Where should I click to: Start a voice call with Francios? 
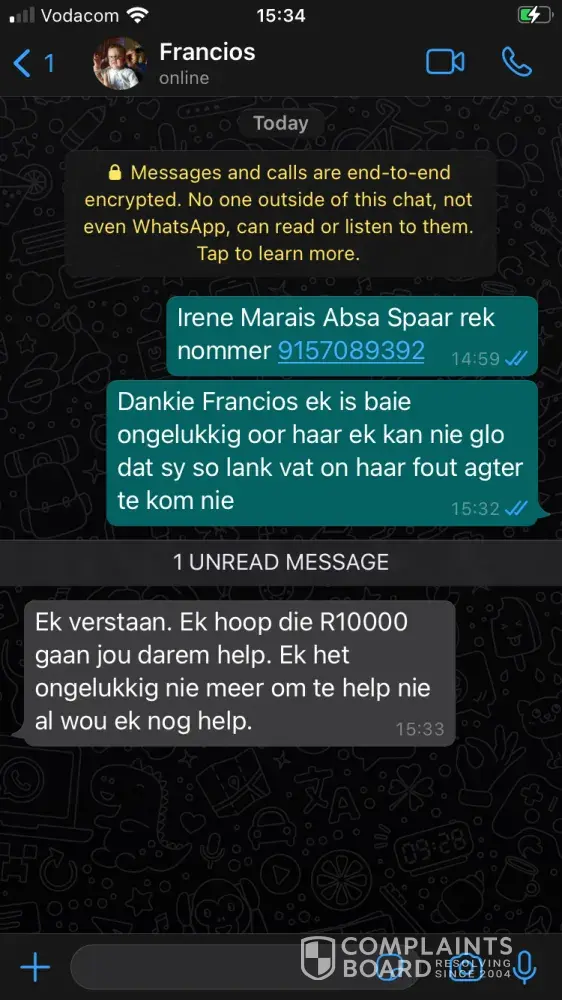[516, 62]
